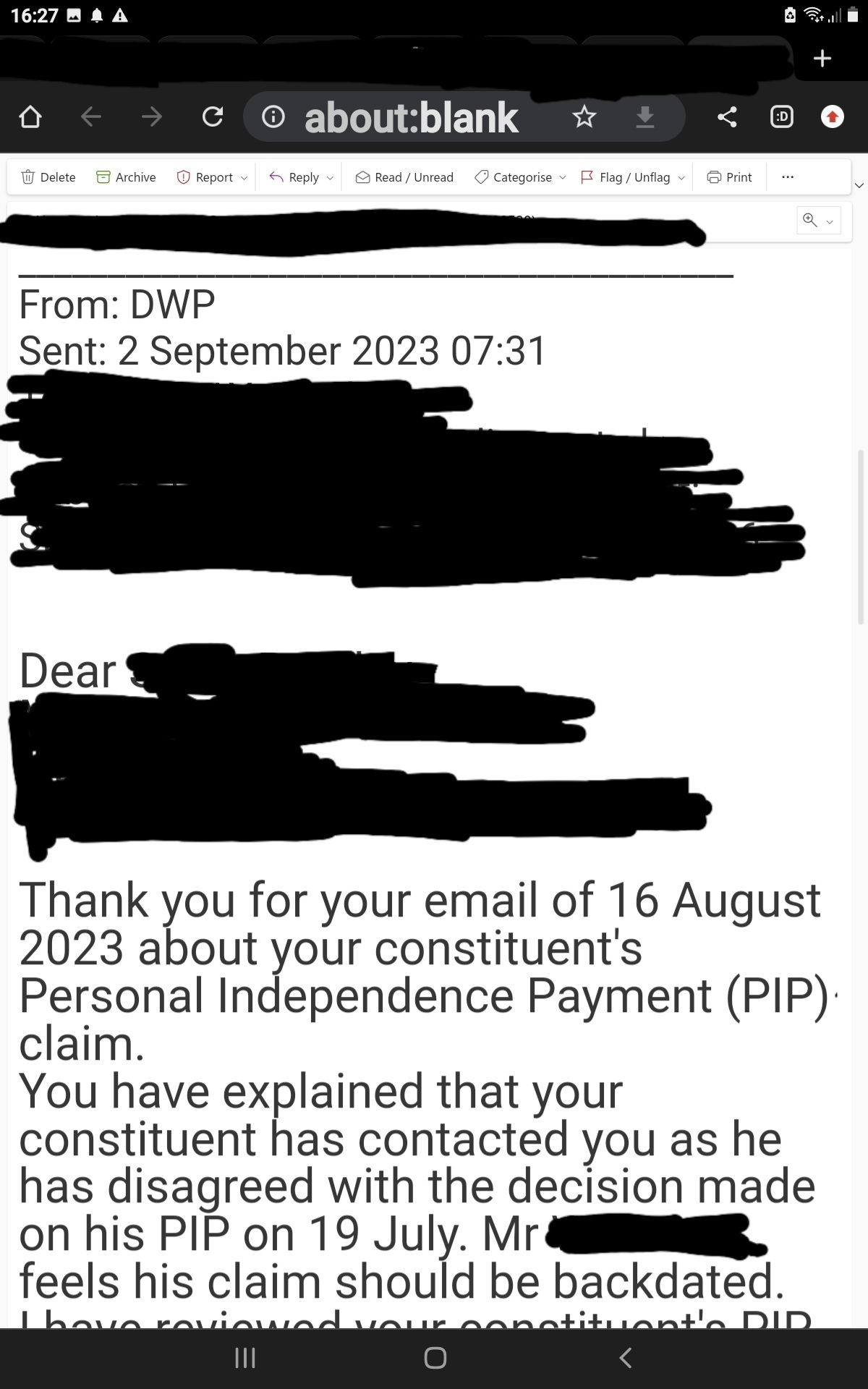Go back to previous page
This screenshot has height=1389, width=868.
click(x=91, y=116)
